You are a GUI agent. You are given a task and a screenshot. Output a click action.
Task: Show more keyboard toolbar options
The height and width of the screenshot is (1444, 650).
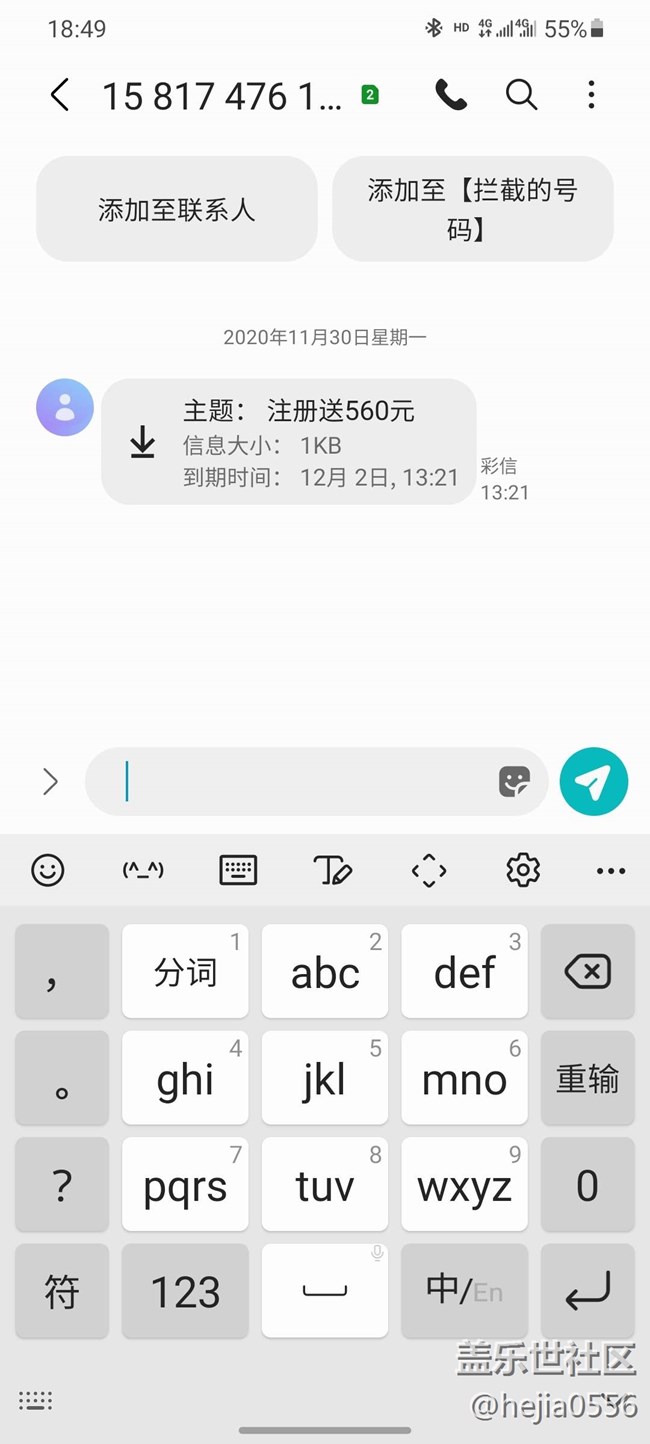tap(610, 870)
